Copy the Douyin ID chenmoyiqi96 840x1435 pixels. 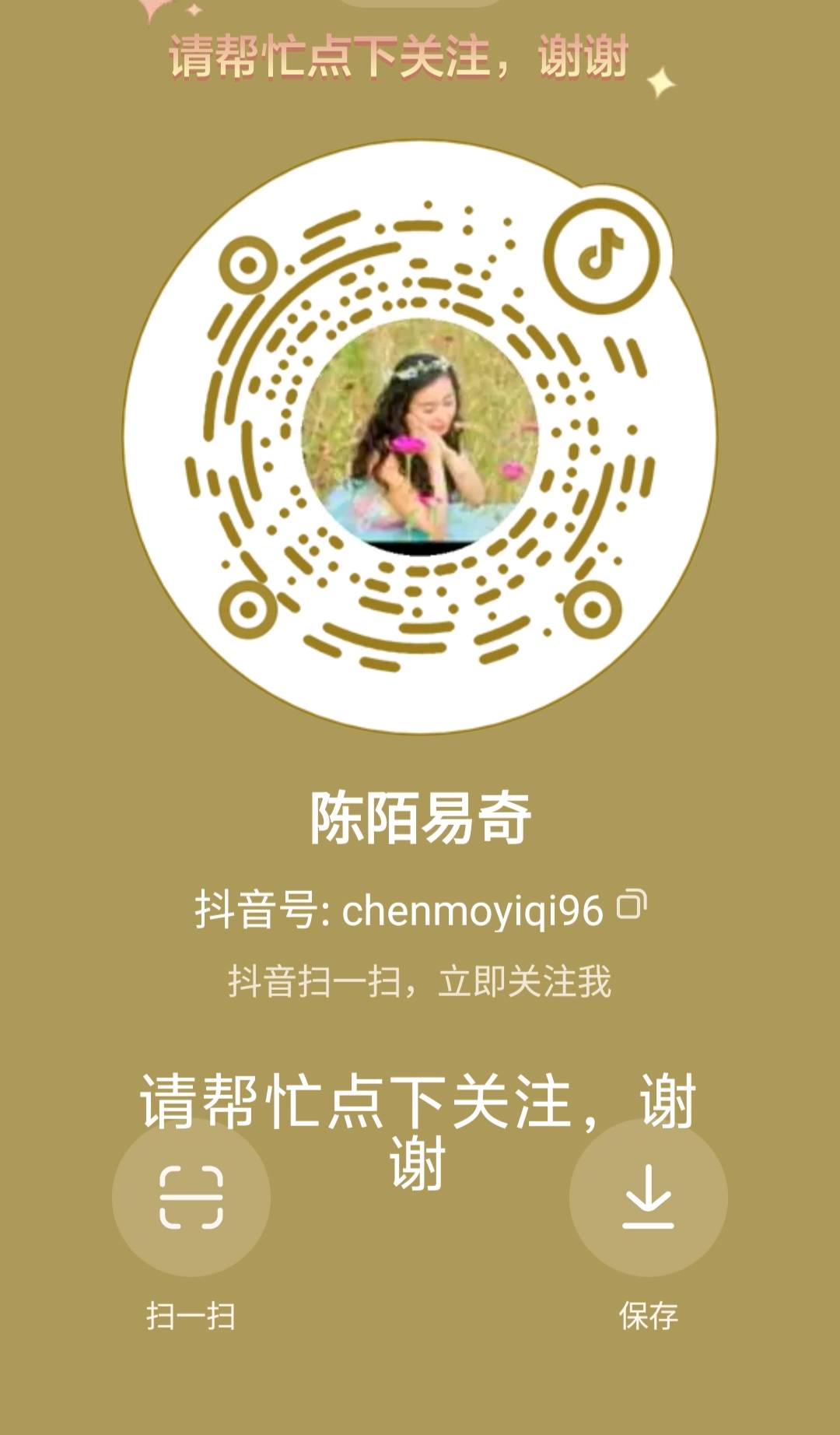(632, 905)
